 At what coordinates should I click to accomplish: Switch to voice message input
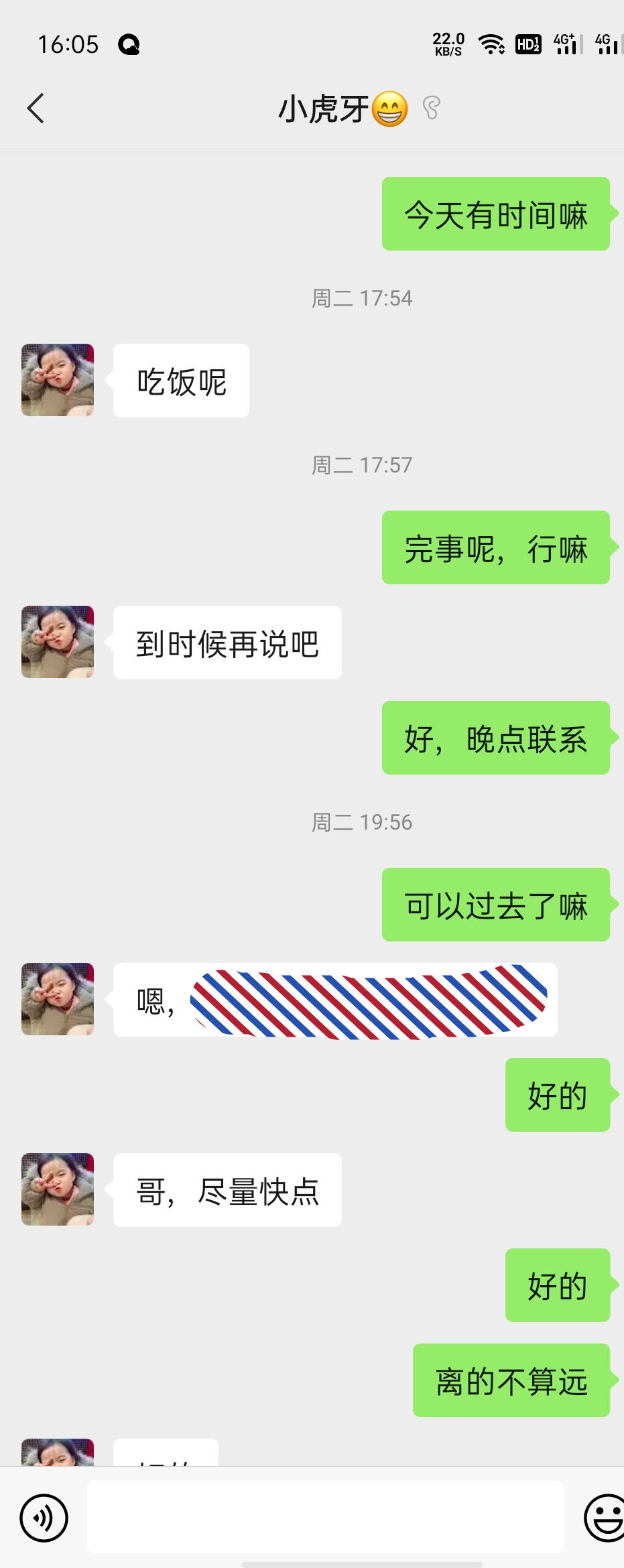[44, 1518]
